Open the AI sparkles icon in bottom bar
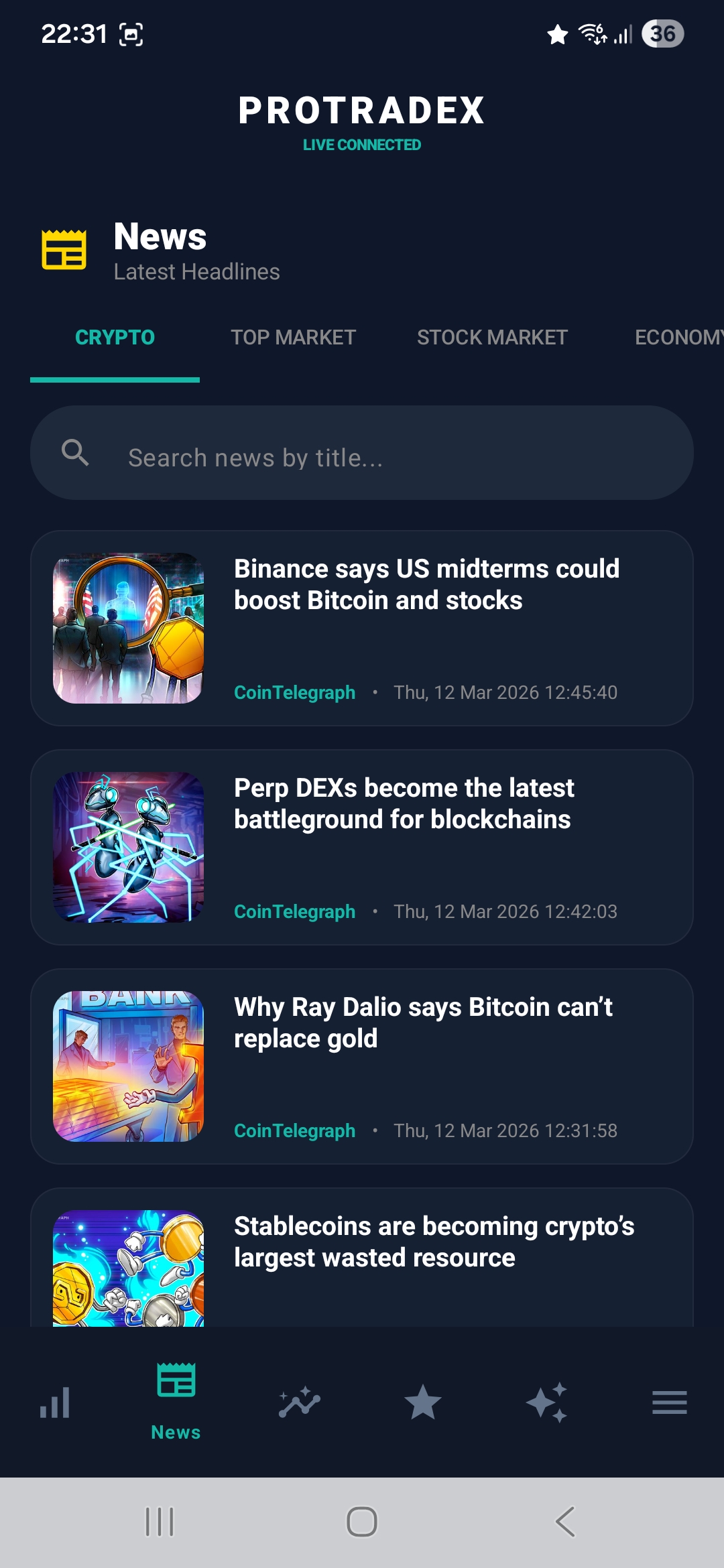This screenshot has width=724, height=1568. (x=546, y=1403)
